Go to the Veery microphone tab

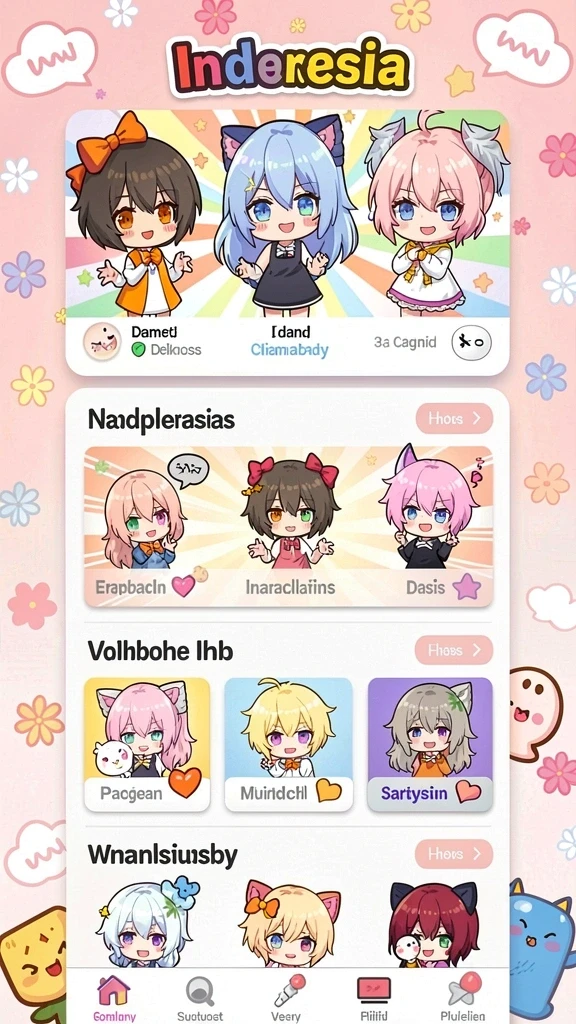[x=287, y=998]
